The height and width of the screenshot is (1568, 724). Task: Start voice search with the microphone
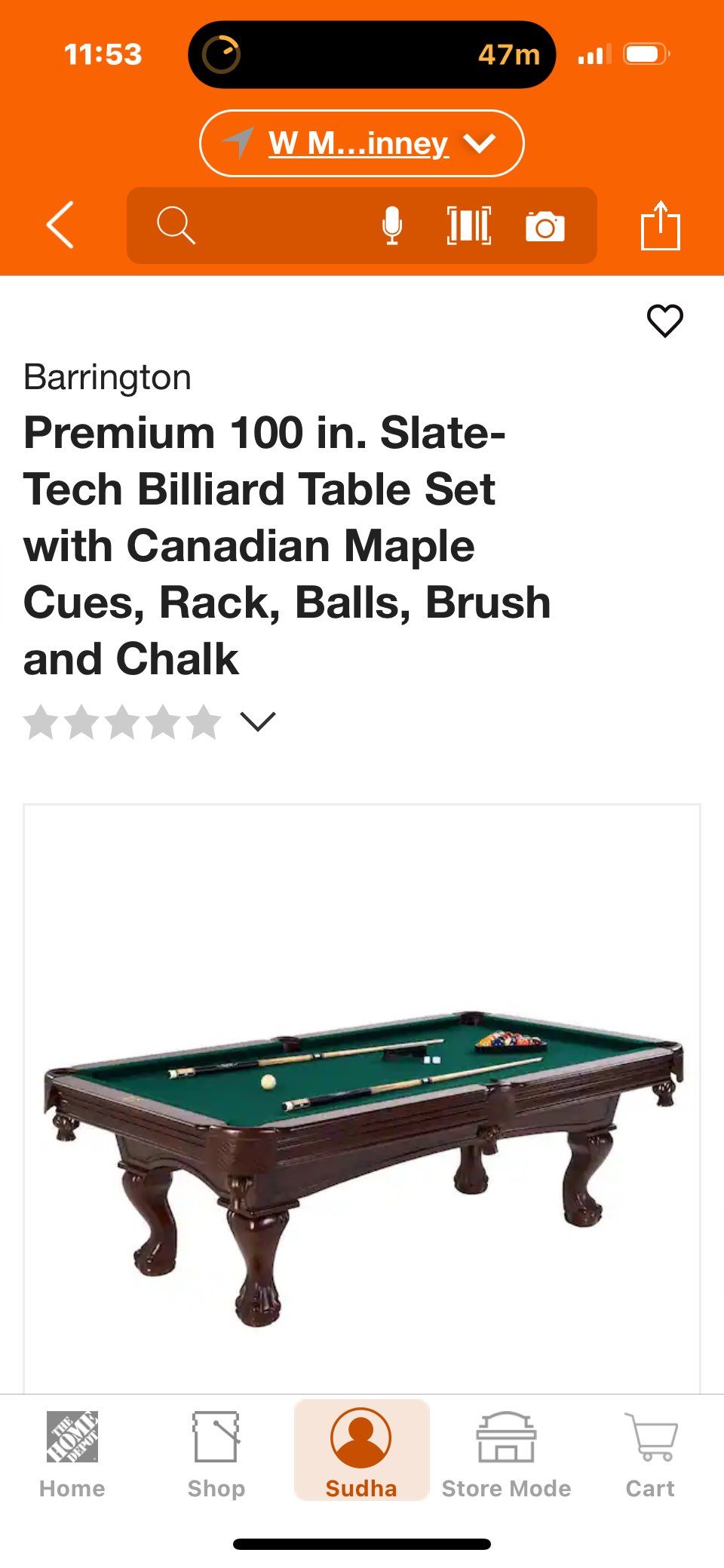click(x=391, y=226)
